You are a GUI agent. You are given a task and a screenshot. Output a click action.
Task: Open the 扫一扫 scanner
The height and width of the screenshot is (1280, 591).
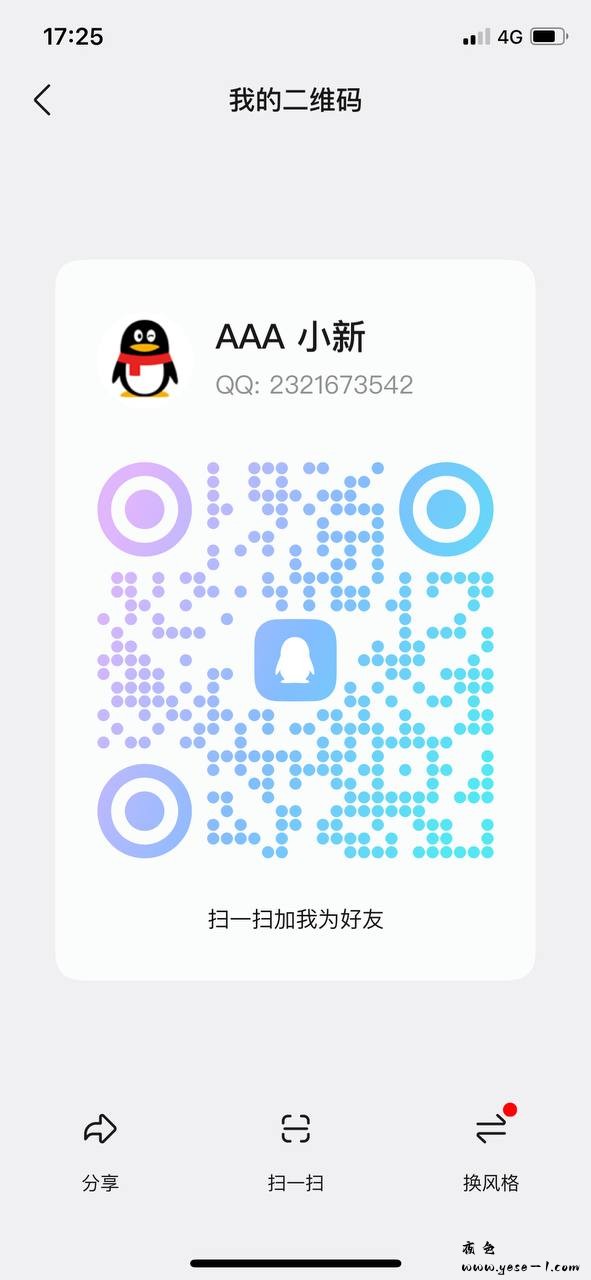pos(296,1153)
